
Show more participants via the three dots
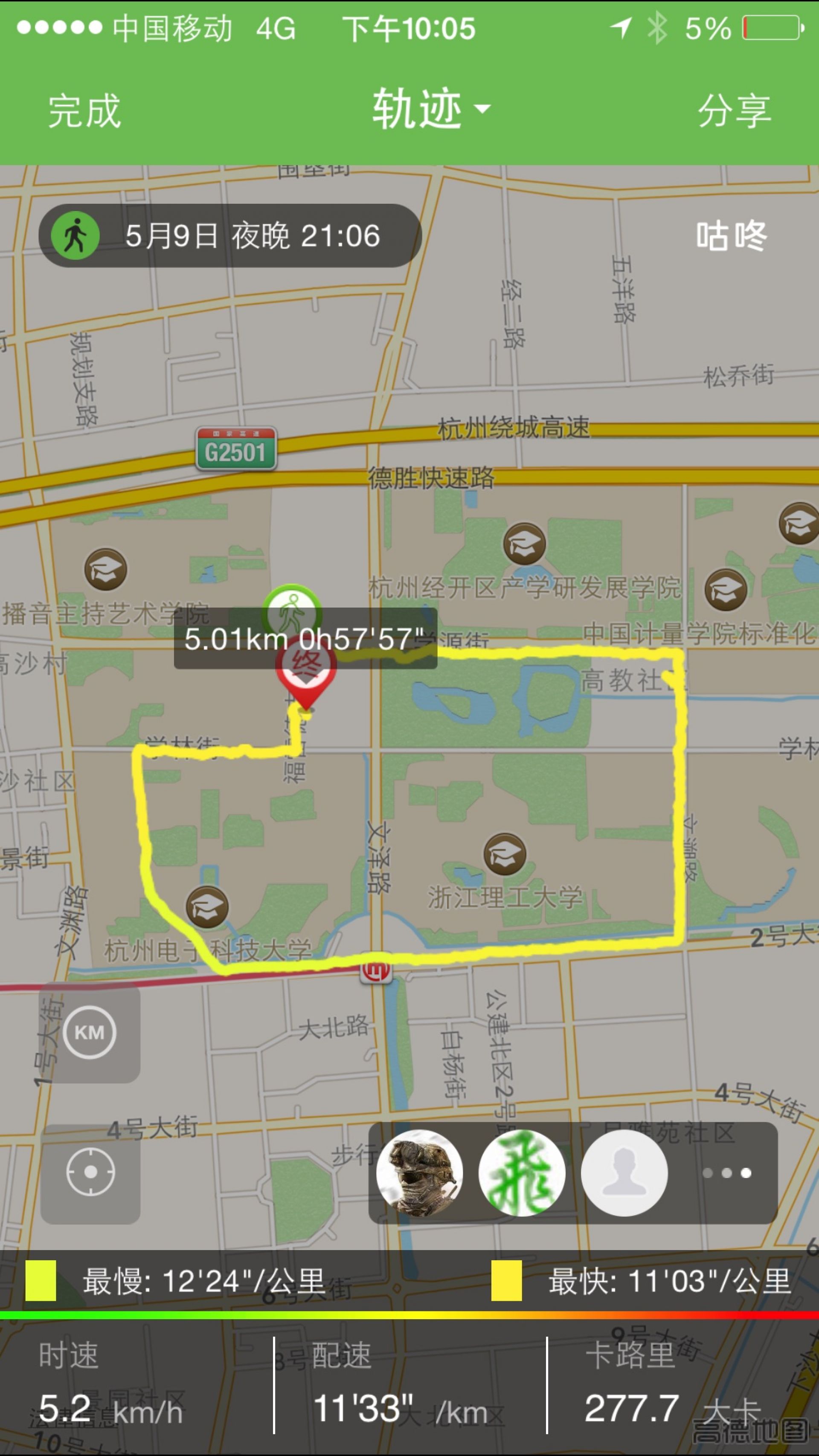tap(727, 1173)
